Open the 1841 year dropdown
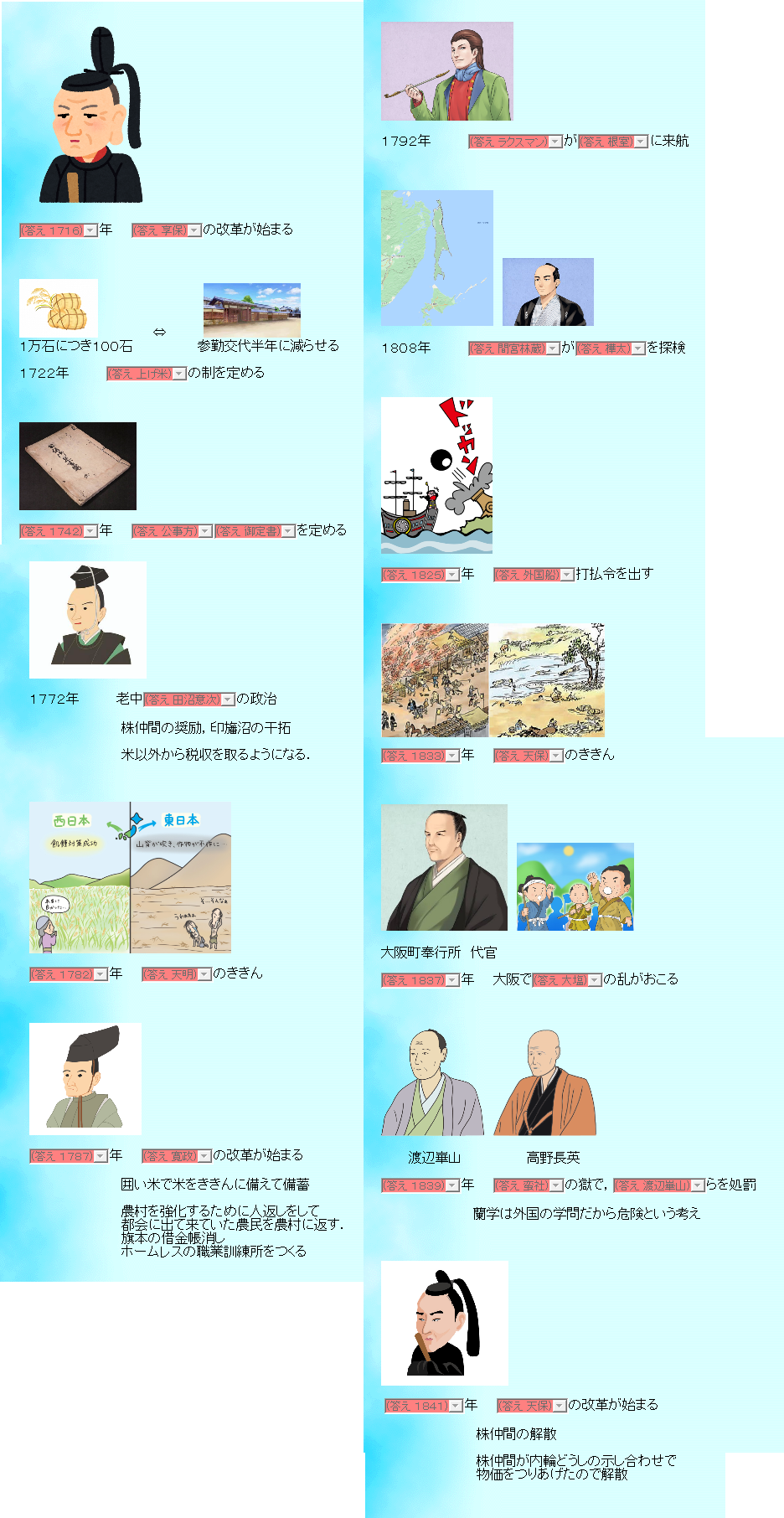 pyautogui.click(x=424, y=1406)
